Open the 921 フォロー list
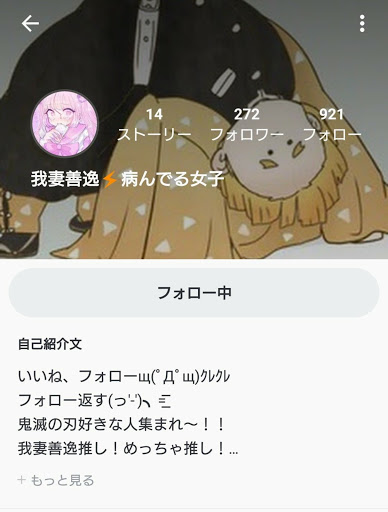Viewport: 388px width, 512px height. 332,125
